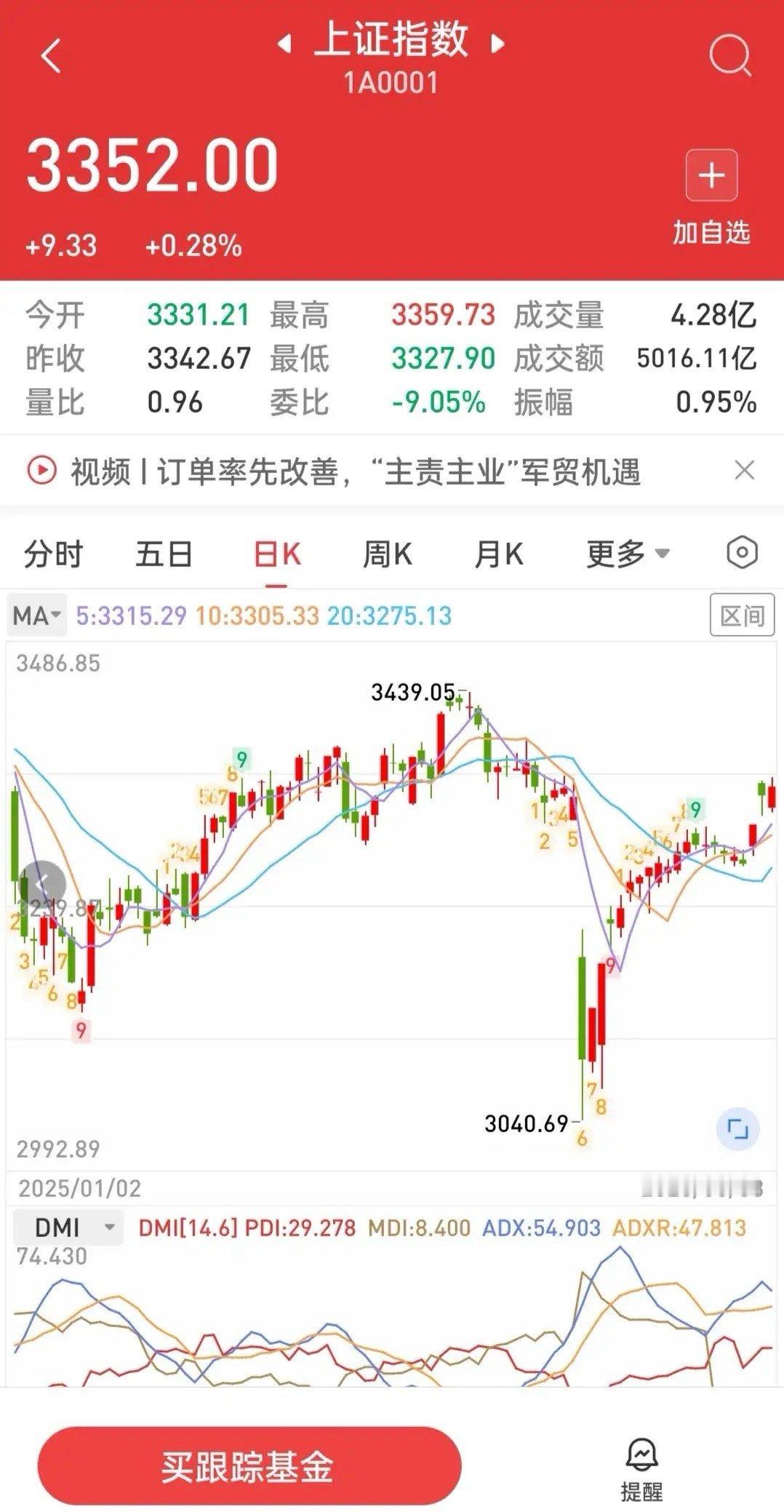Select the 五日 chart tab

click(x=164, y=555)
